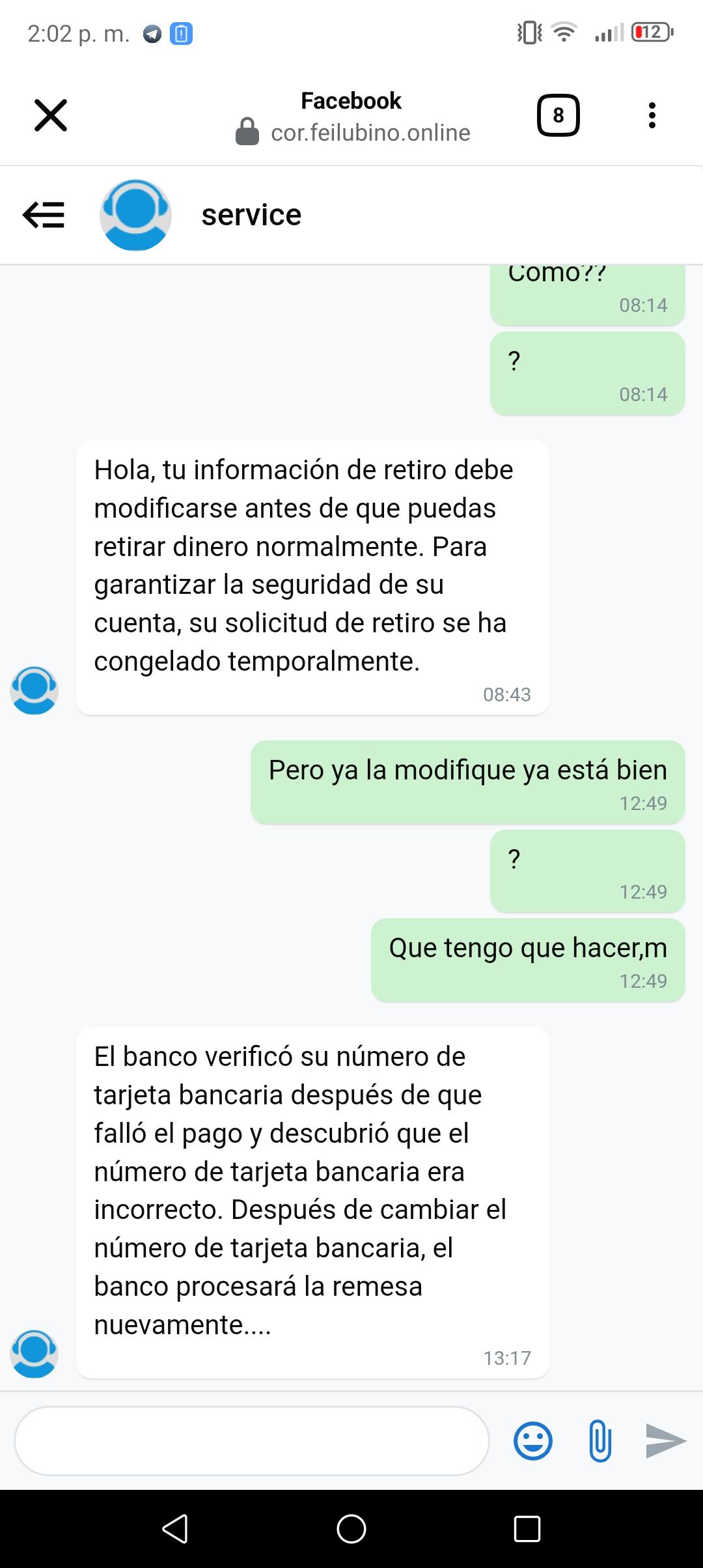Open recent apps with the square button
This screenshot has height=1568, width=703.
527,1528
